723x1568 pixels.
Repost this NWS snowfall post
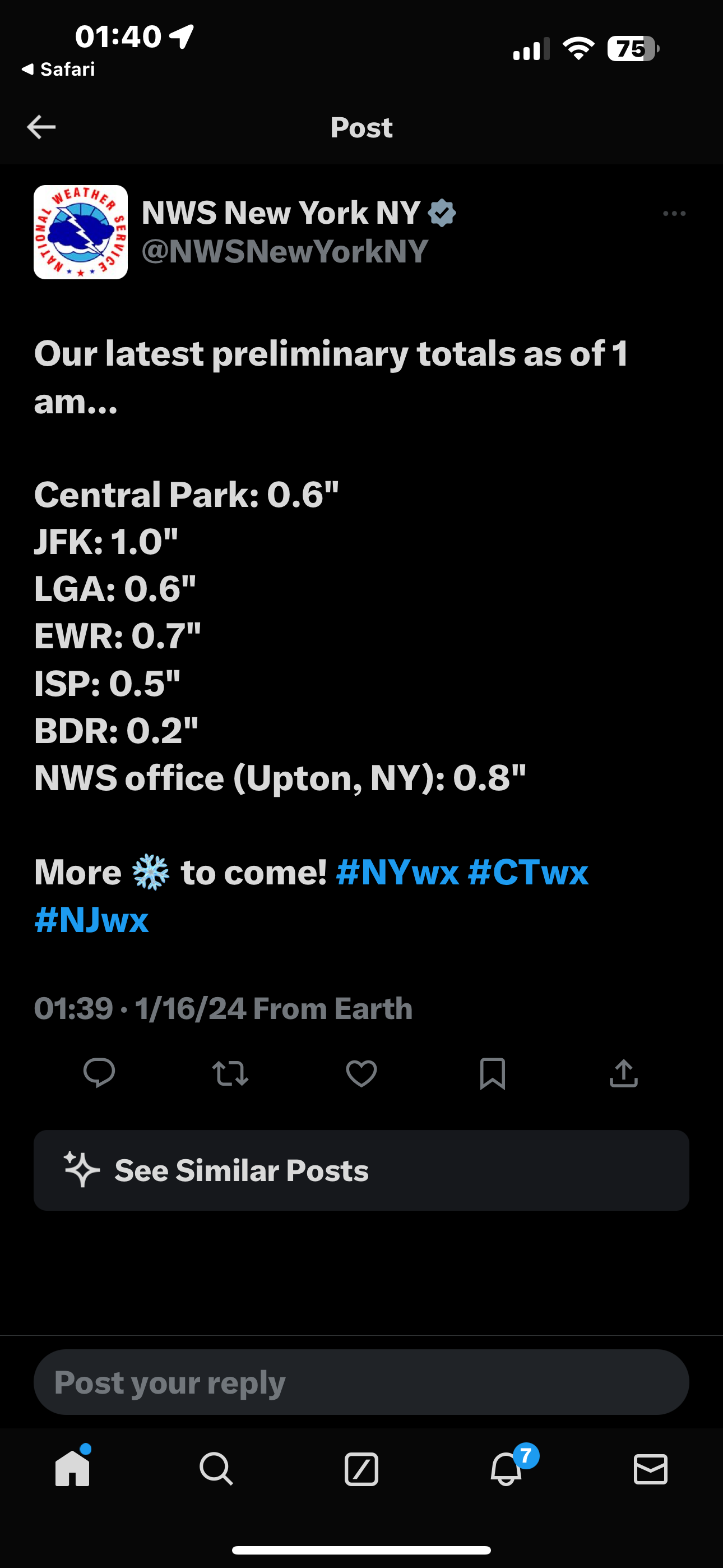coord(230,1073)
